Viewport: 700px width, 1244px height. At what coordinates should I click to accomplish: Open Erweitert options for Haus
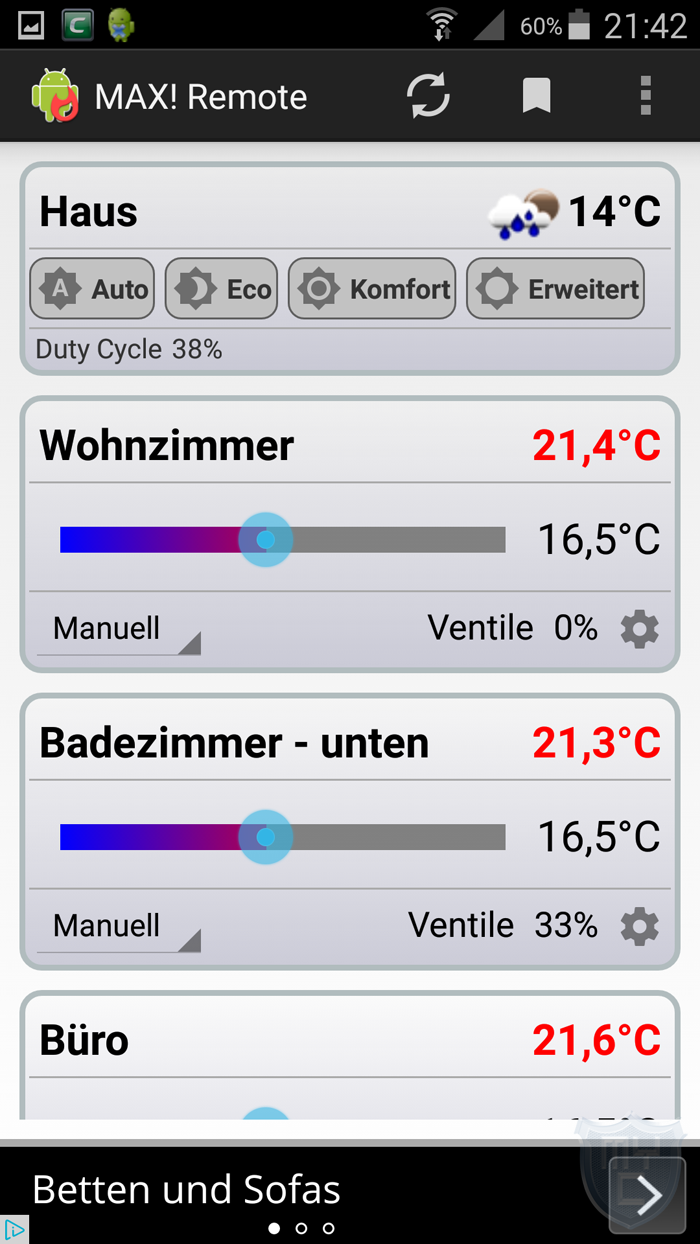pos(555,289)
